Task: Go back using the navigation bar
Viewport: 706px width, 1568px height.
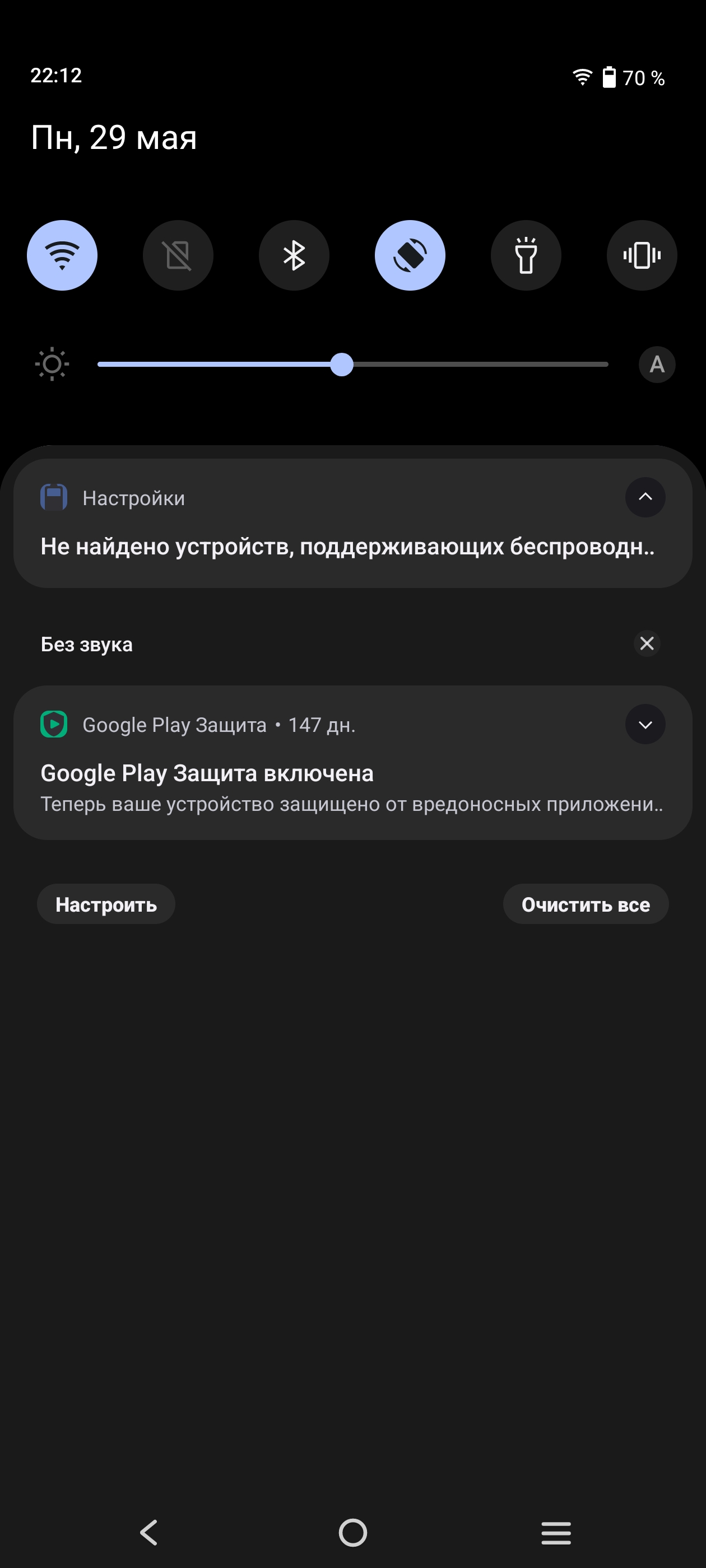Action: pos(149,1533)
